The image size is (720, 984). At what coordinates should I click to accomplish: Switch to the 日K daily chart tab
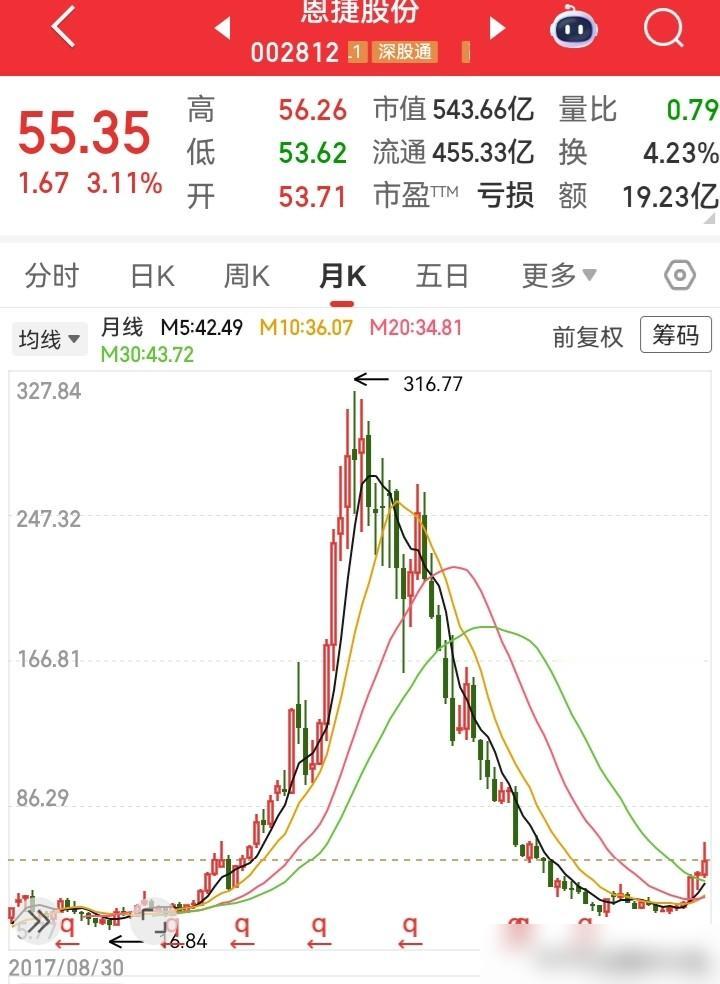pyautogui.click(x=148, y=275)
